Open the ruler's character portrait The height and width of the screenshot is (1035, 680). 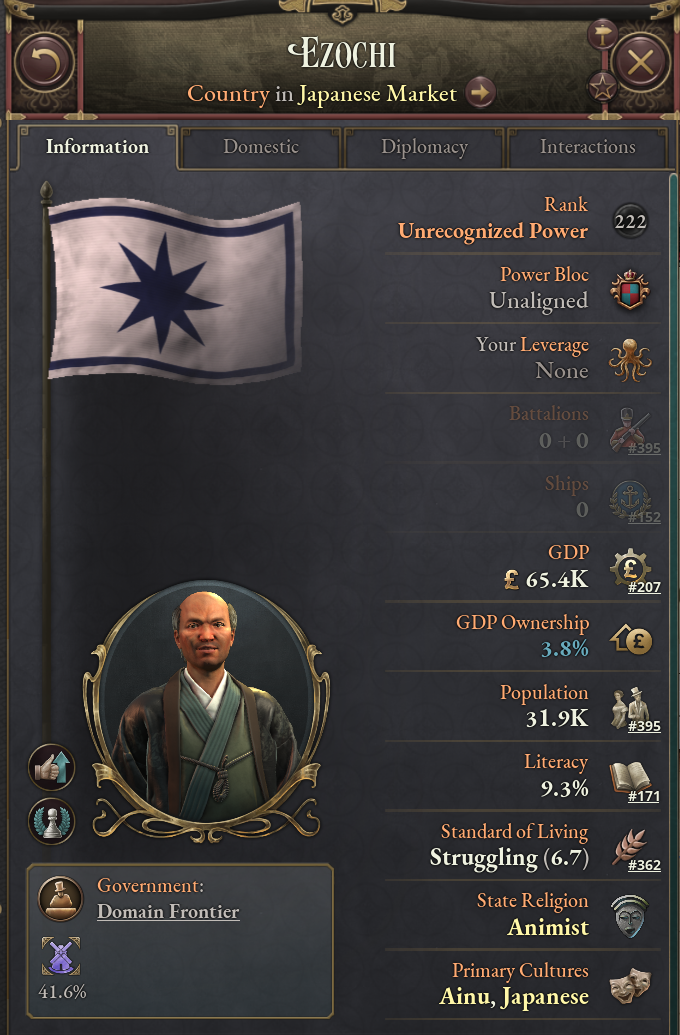204,700
